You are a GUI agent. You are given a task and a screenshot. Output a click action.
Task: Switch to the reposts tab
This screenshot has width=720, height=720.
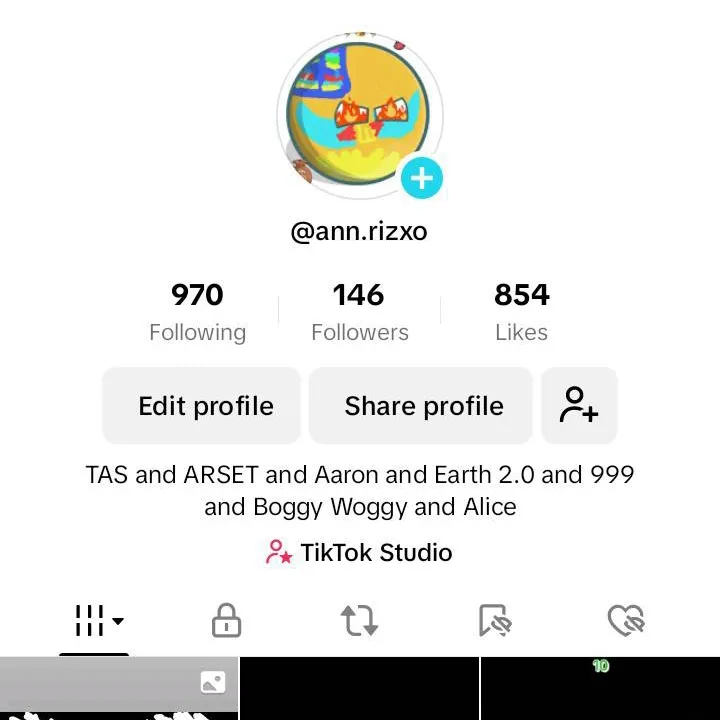[x=360, y=622]
